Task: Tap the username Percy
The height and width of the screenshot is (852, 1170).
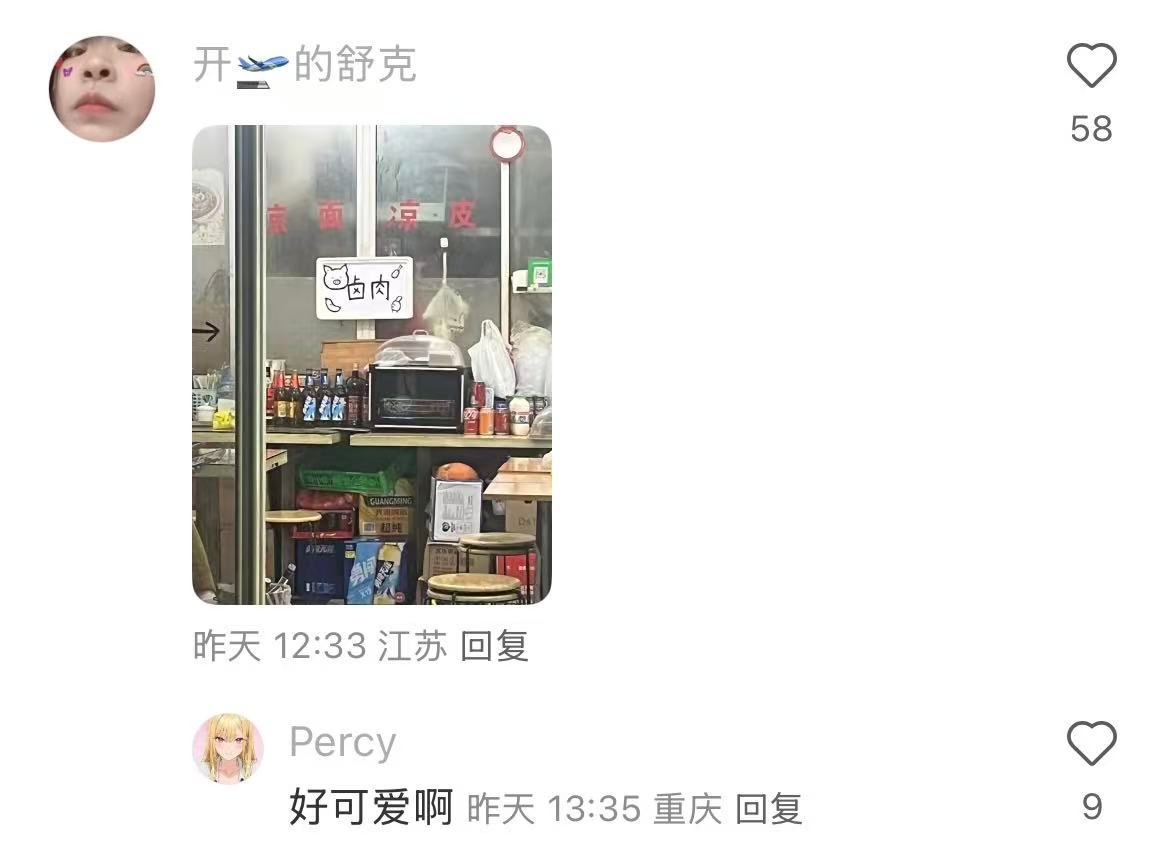Action: pyautogui.click(x=342, y=743)
